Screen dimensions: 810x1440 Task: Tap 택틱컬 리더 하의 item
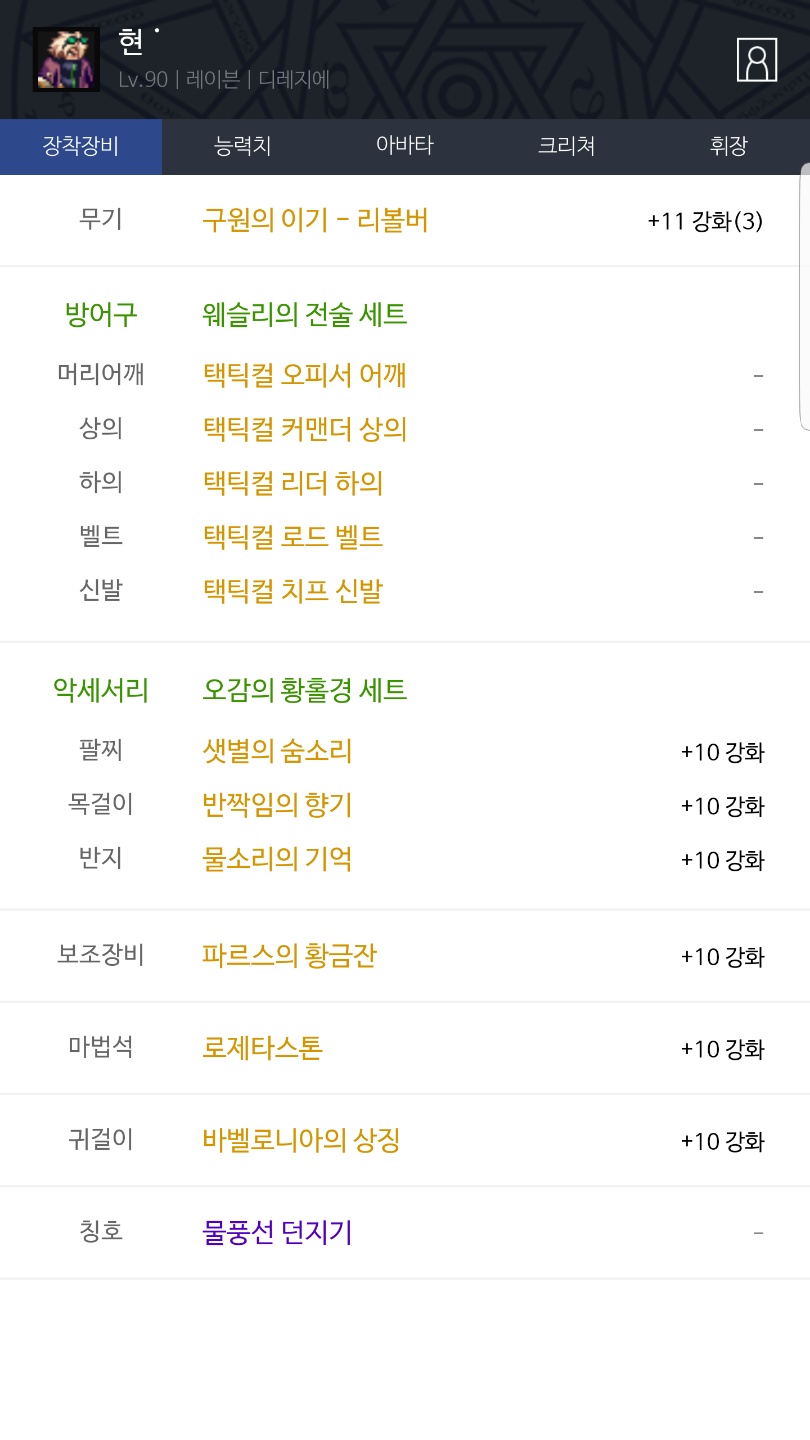(x=292, y=483)
